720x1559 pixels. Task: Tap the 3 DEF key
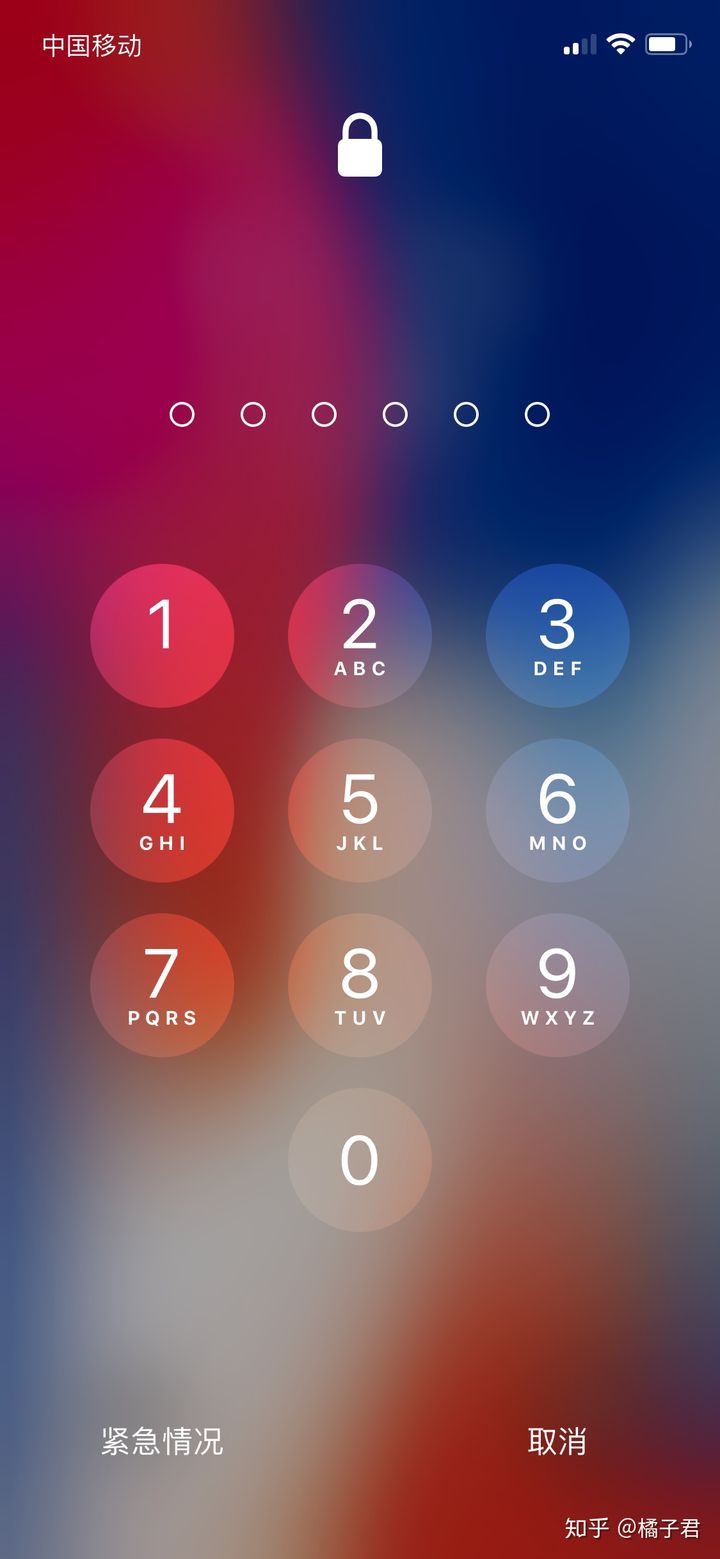pos(557,636)
